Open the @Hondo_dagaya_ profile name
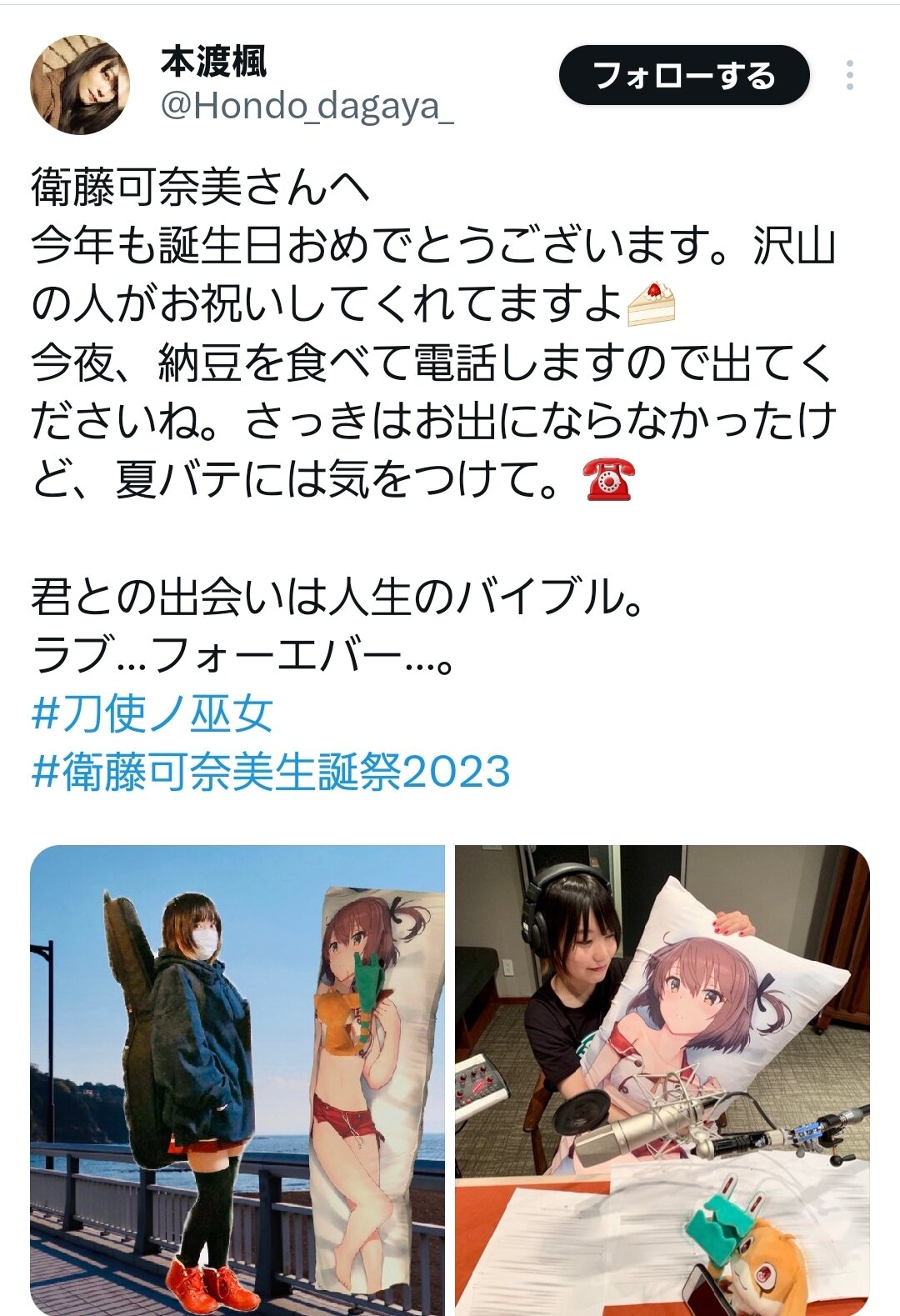Screen dimensions: 900x1316 (x=306, y=108)
